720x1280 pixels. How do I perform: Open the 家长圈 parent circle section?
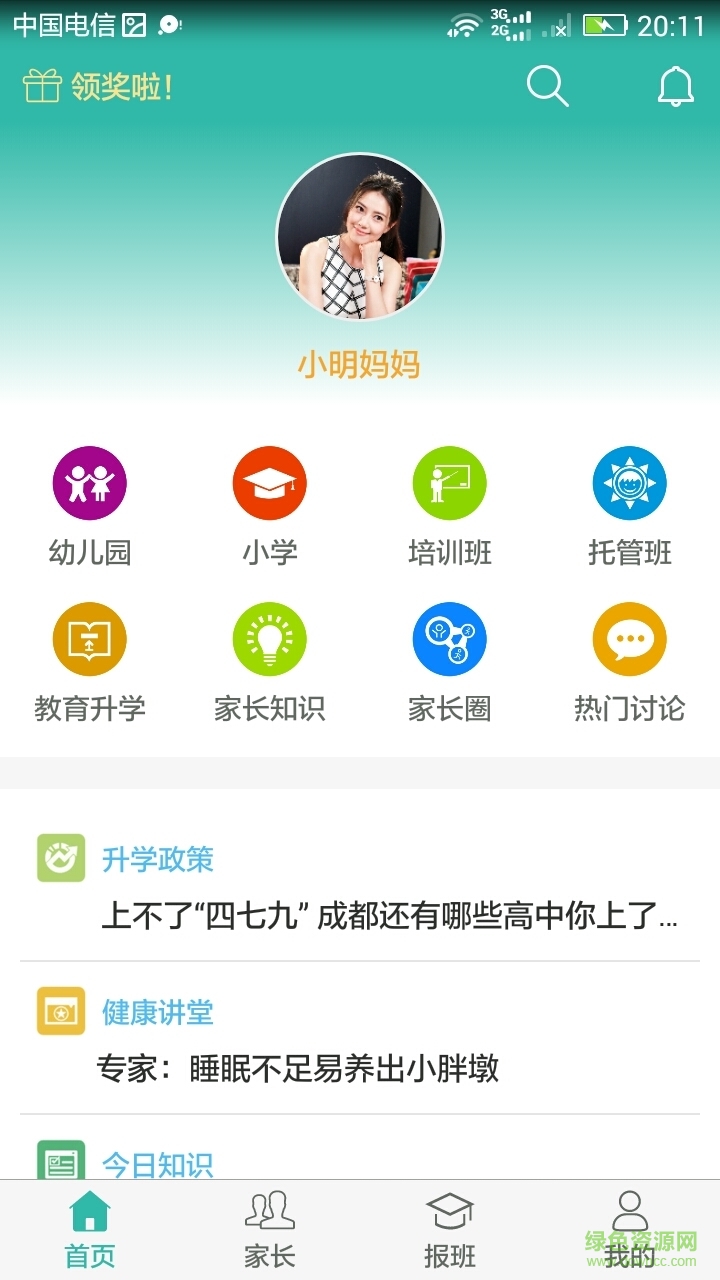pos(450,638)
